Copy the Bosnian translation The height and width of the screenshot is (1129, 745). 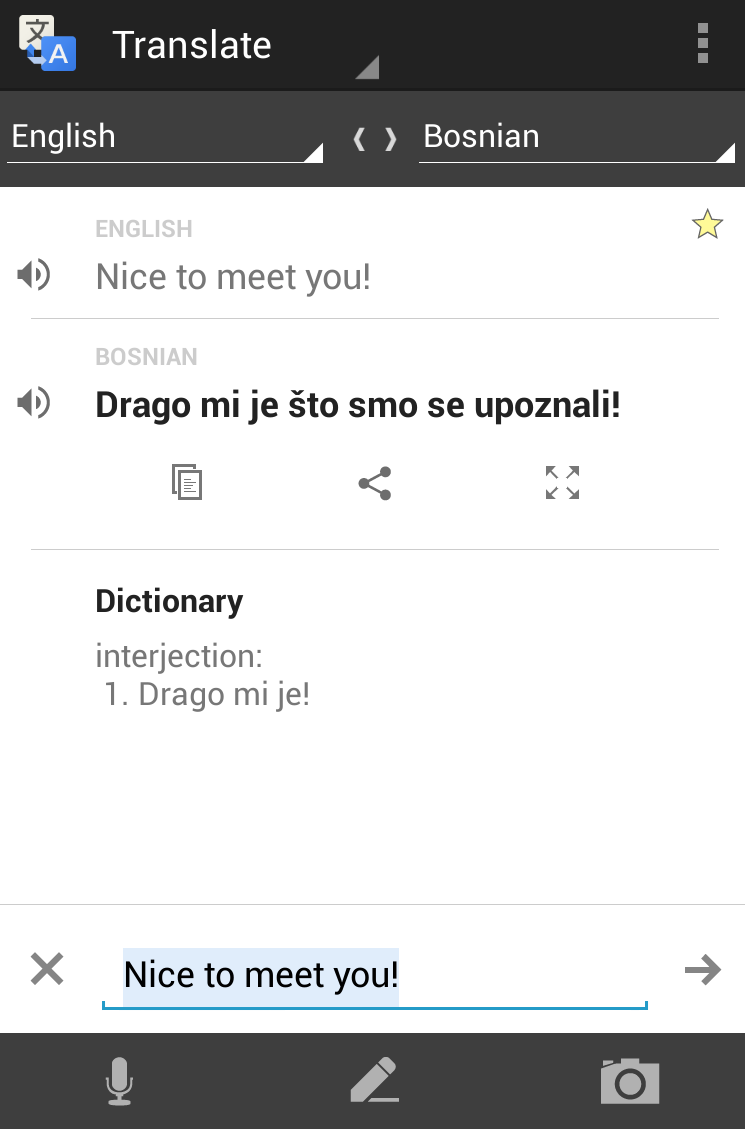pos(187,483)
